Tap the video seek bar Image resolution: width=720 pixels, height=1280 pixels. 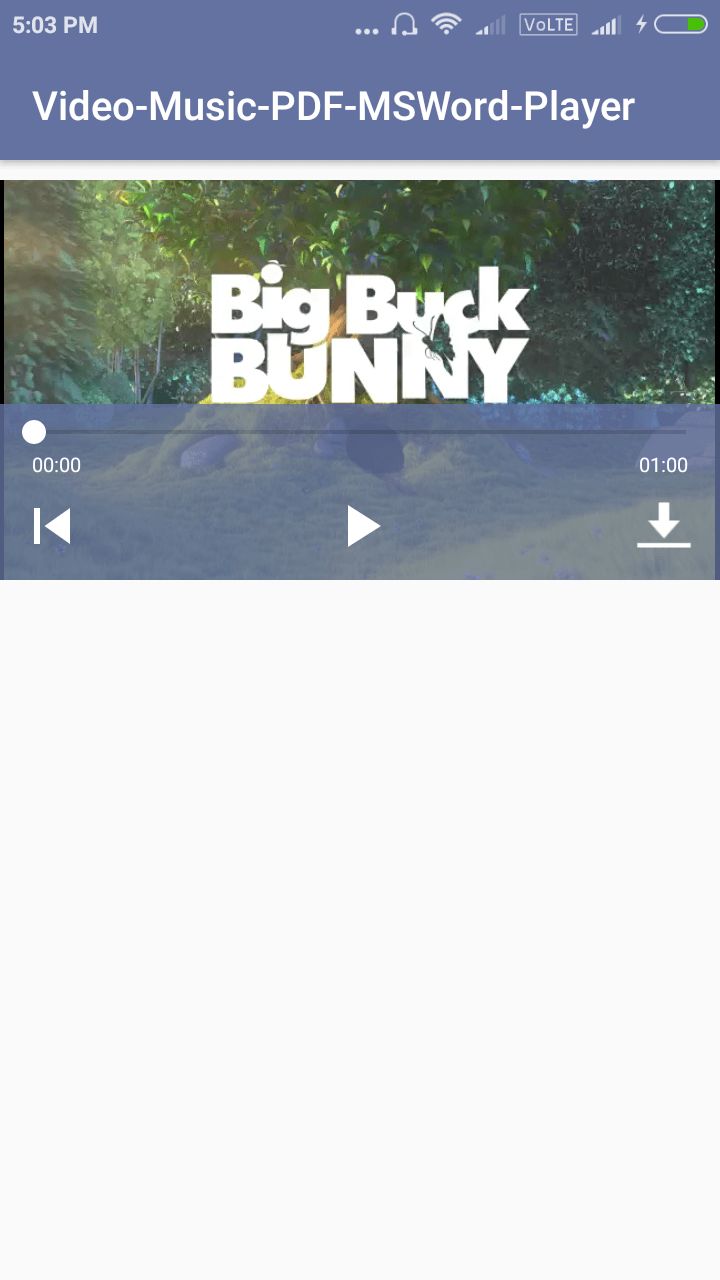360,432
